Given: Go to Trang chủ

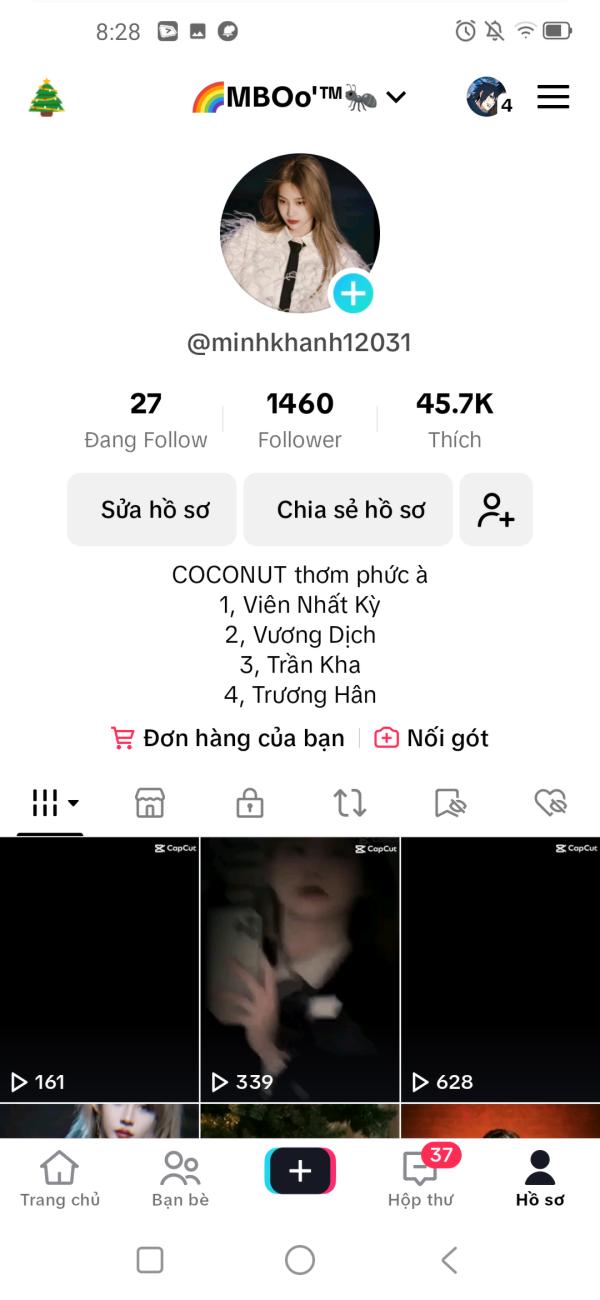Looking at the screenshot, I should 60,1179.
